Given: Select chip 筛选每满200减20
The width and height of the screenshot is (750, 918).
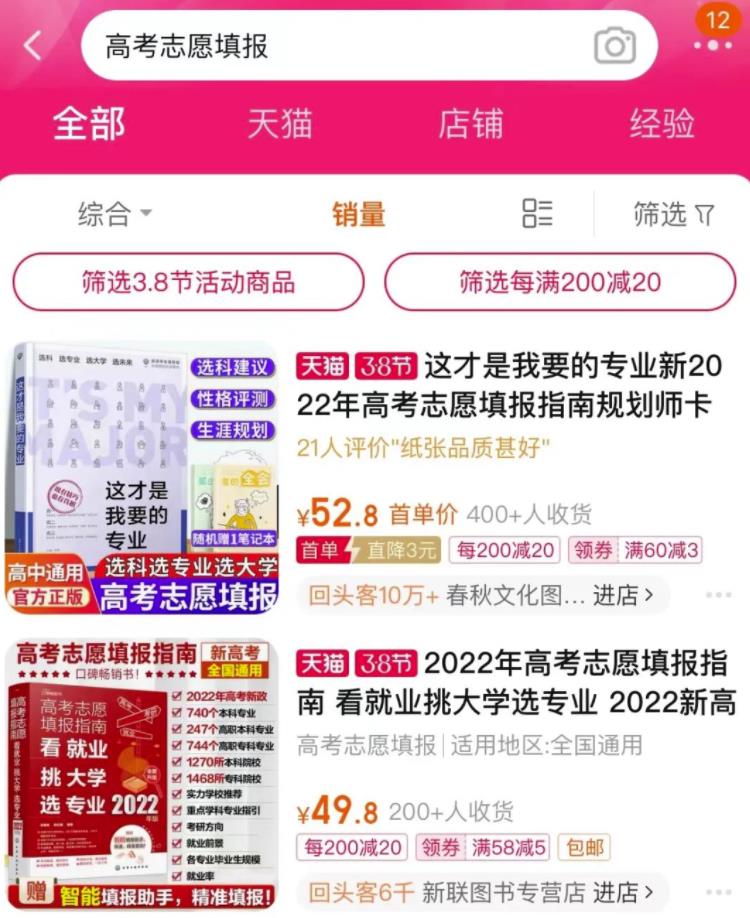Looking at the screenshot, I should tap(560, 282).
